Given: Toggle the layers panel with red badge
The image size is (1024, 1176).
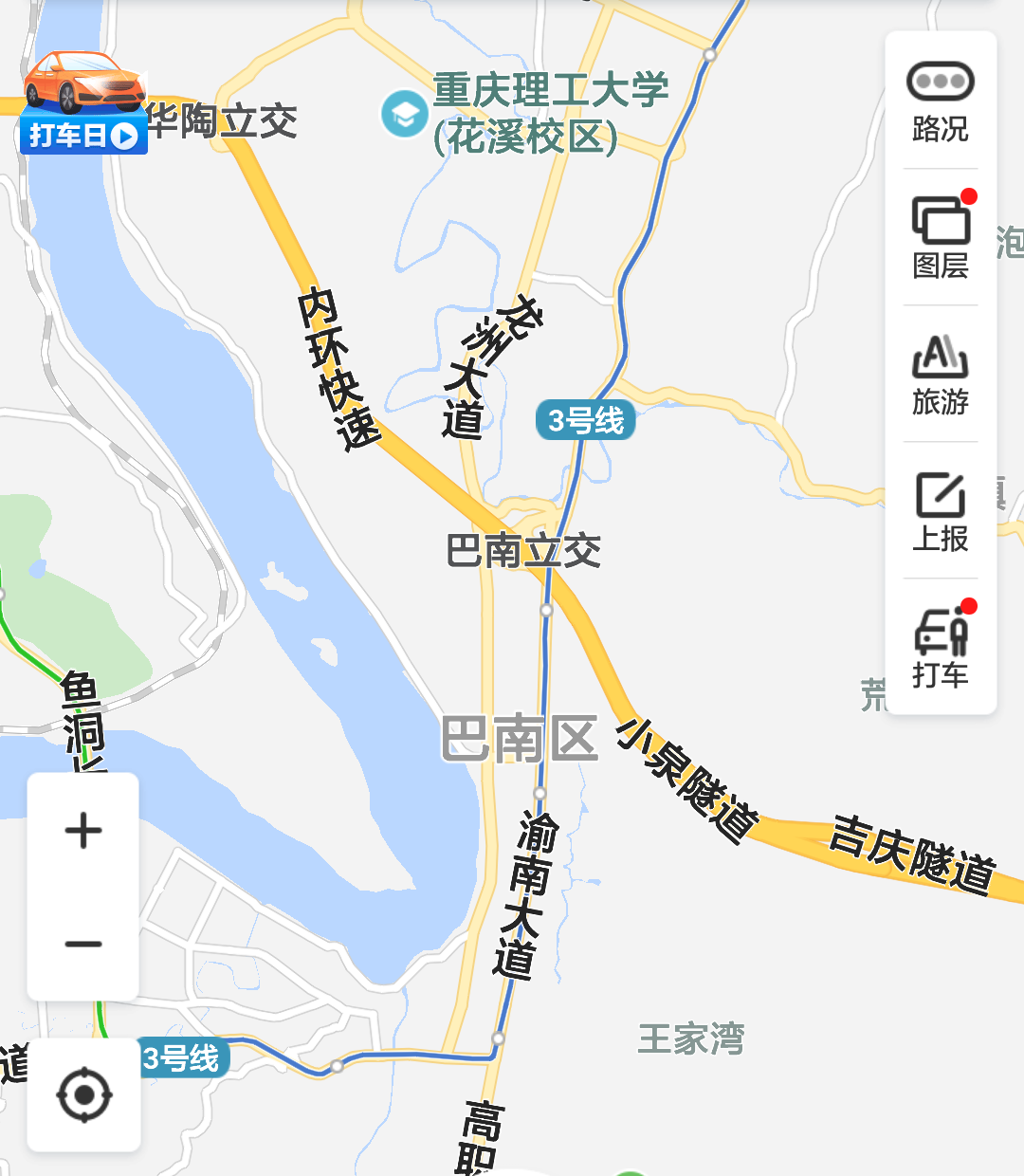Looking at the screenshot, I should tap(940, 237).
